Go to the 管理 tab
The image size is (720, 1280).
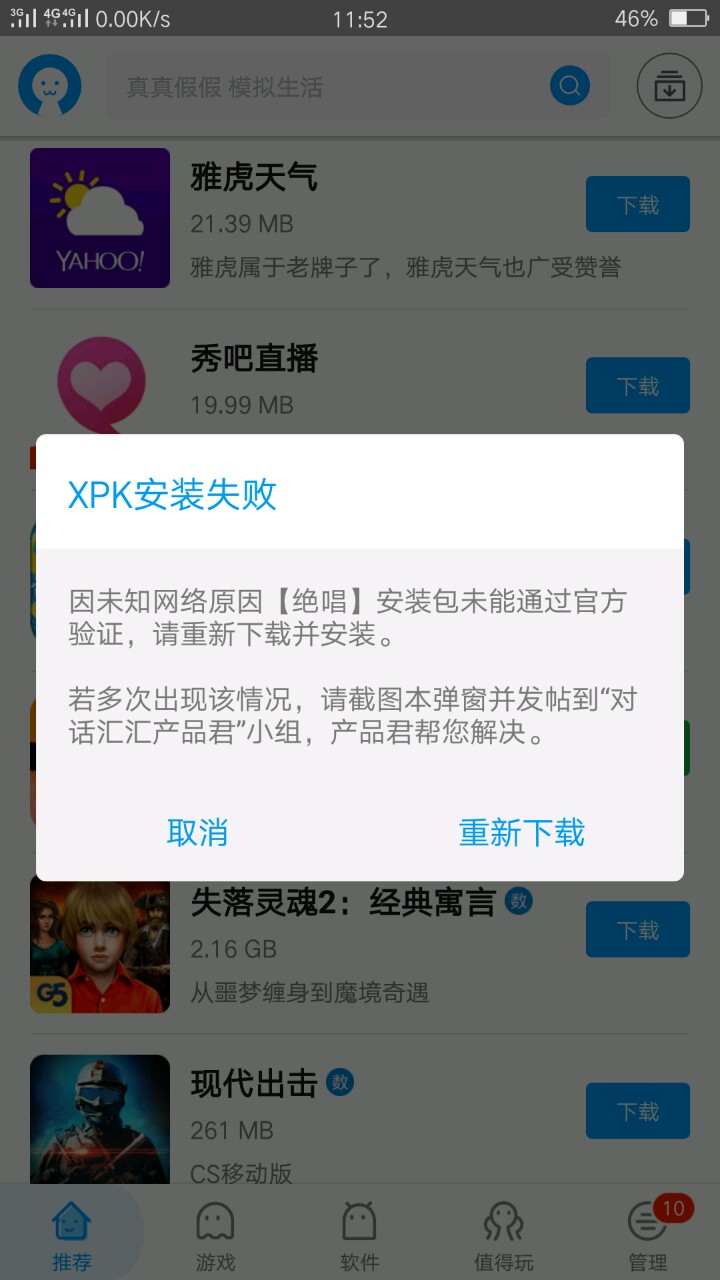[x=648, y=1236]
